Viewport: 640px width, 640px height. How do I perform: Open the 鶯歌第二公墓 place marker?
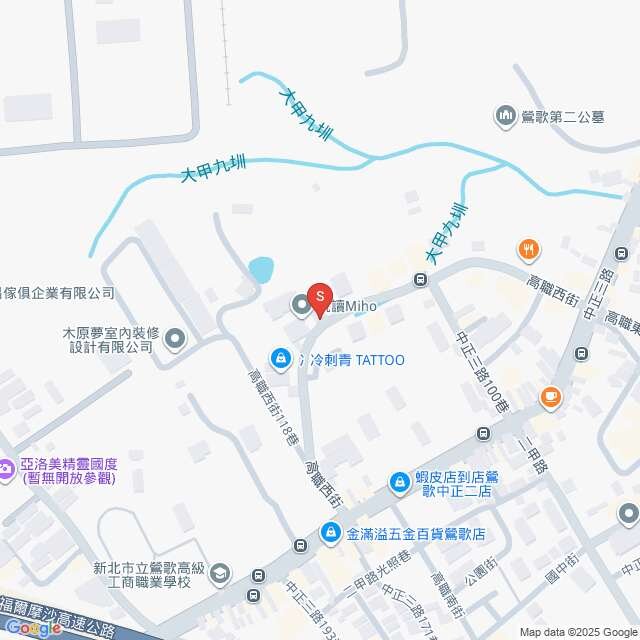click(x=505, y=118)
